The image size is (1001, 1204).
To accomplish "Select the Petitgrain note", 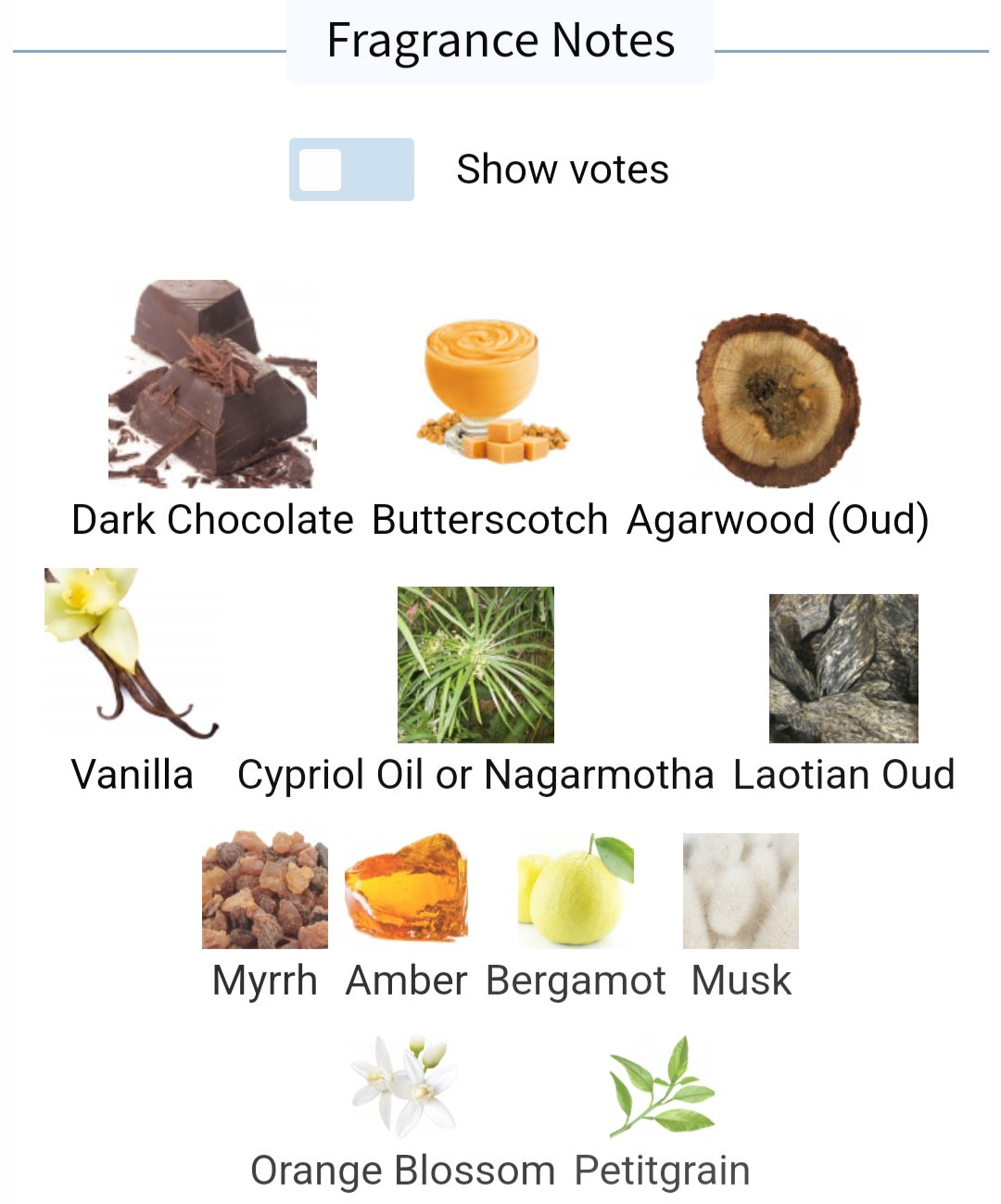I will 662,1087.
